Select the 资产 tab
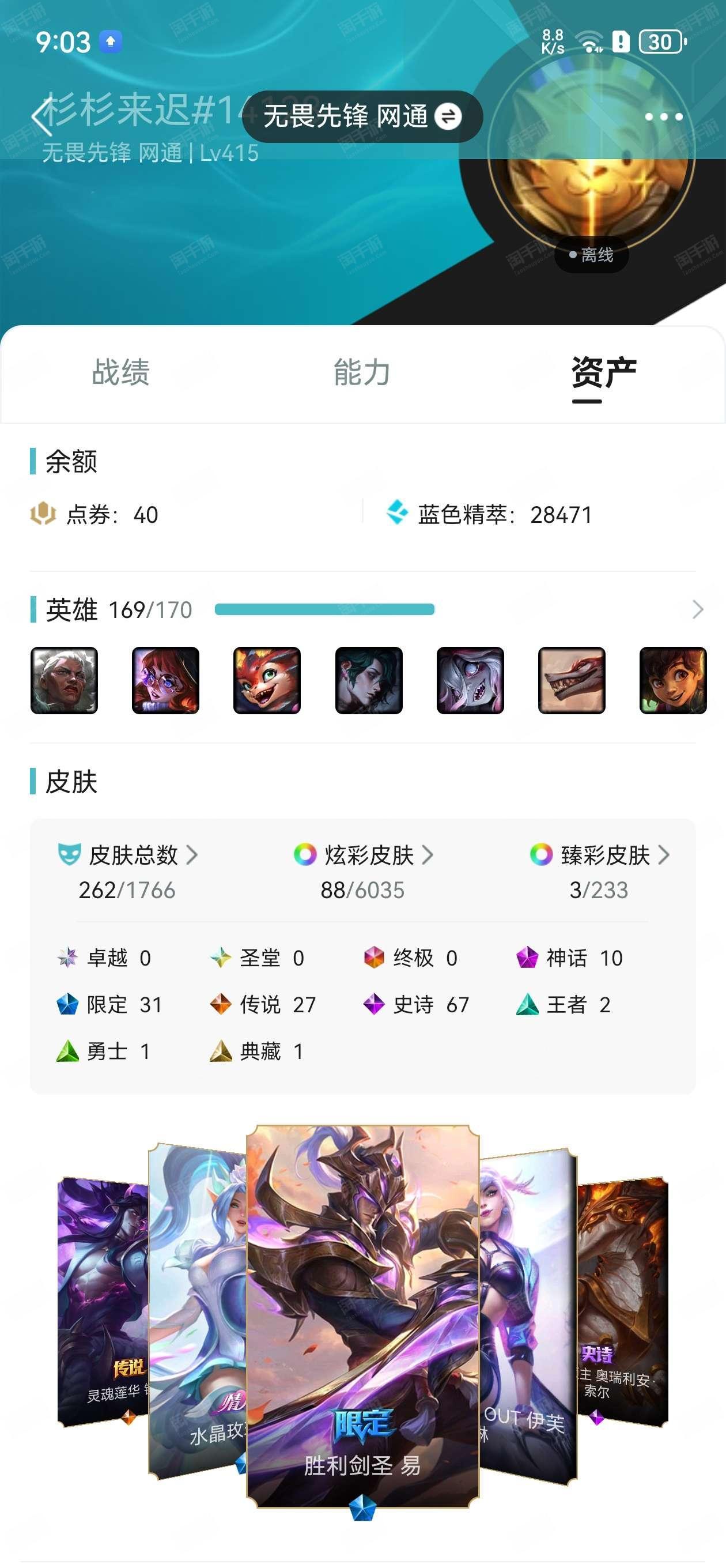726x1568 pixels. click(x=603, y=372)
